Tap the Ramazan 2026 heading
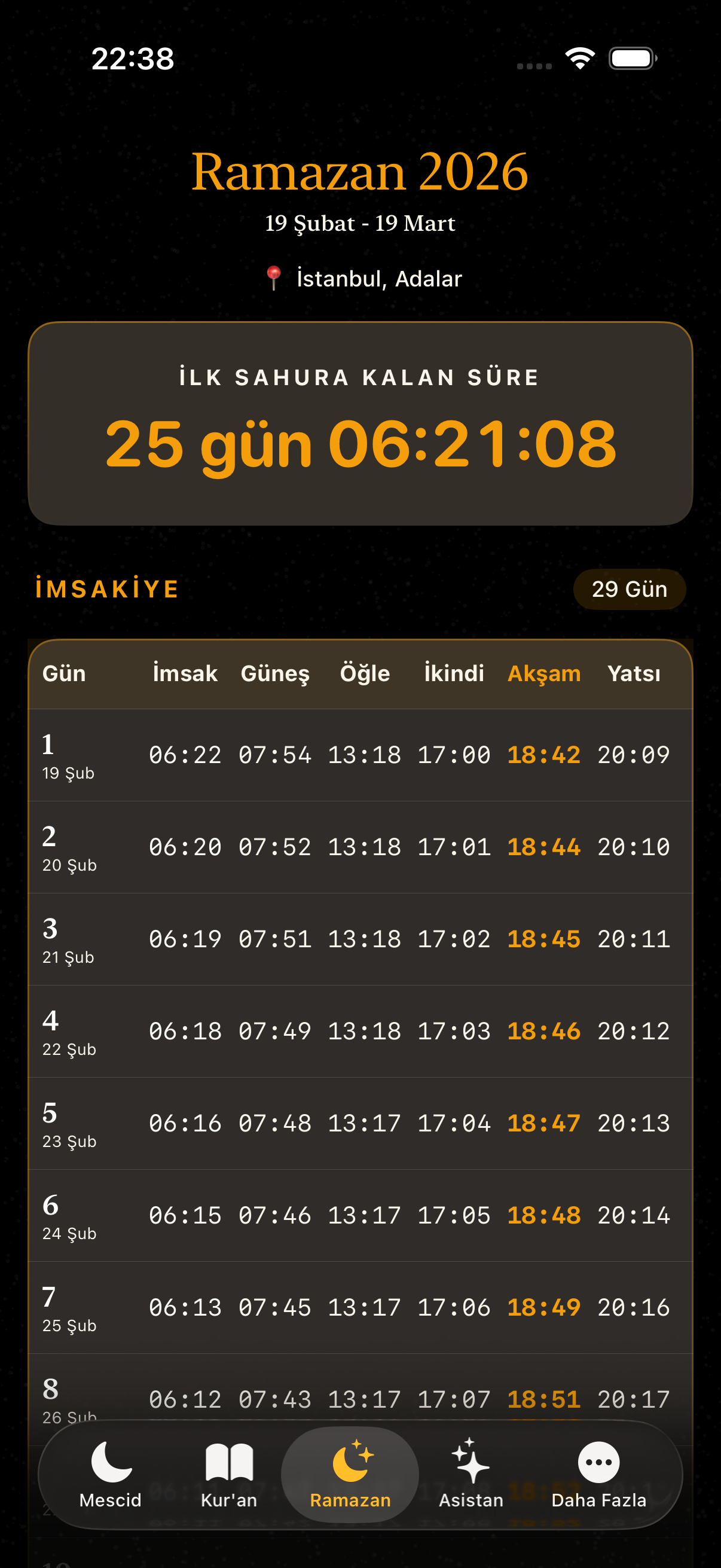This screenshot has height=1568, width=721. [x=360, y=173]
